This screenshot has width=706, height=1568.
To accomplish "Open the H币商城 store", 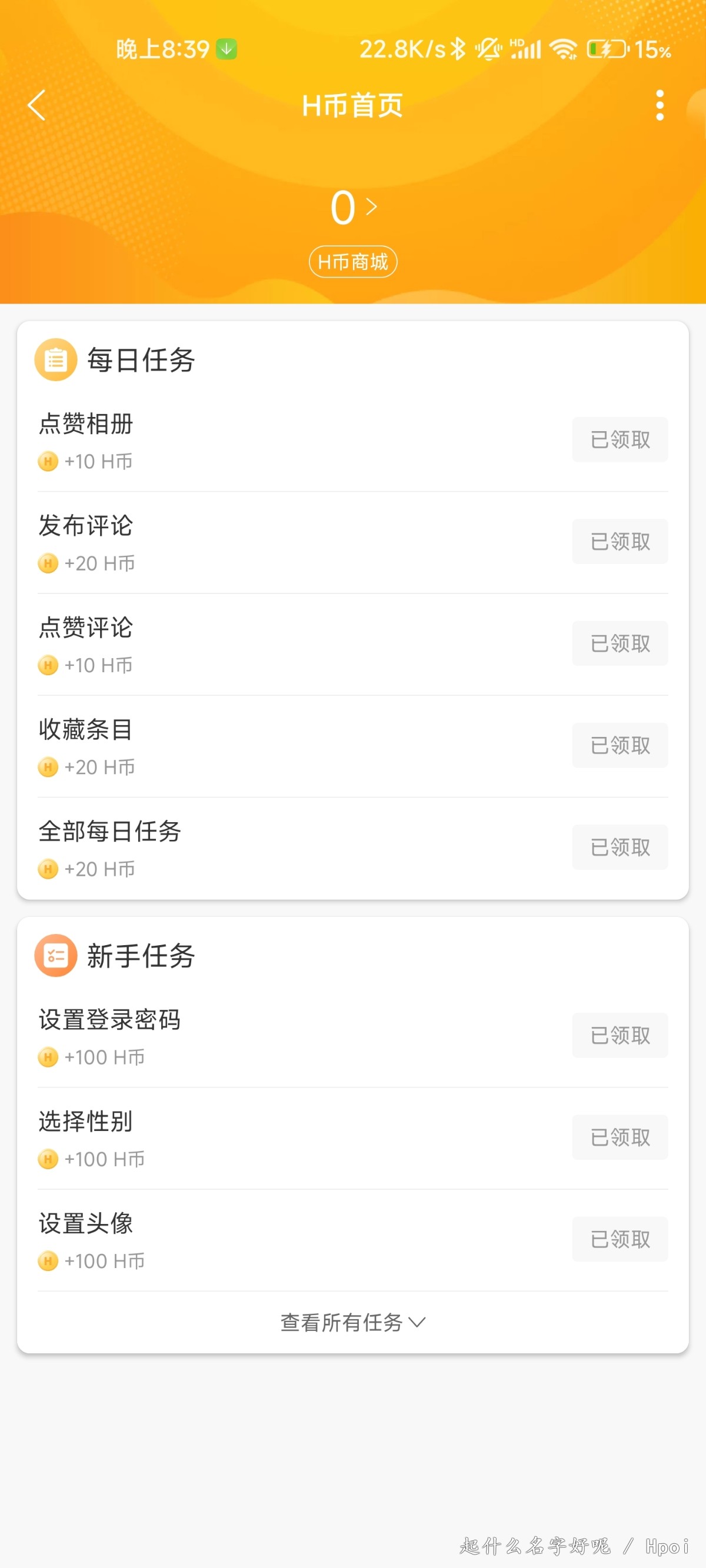I will 352,262.
